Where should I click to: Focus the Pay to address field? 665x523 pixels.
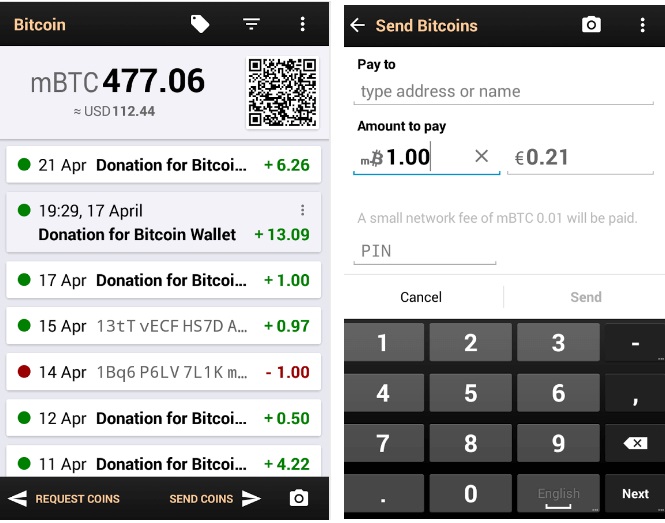505,92
